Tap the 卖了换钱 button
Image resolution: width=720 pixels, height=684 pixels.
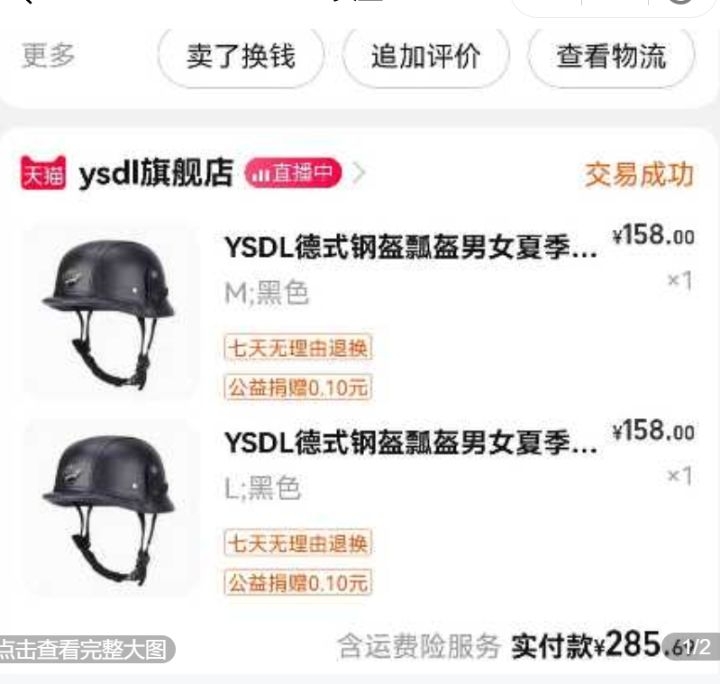pyautogui.click(x=241, y=56)
